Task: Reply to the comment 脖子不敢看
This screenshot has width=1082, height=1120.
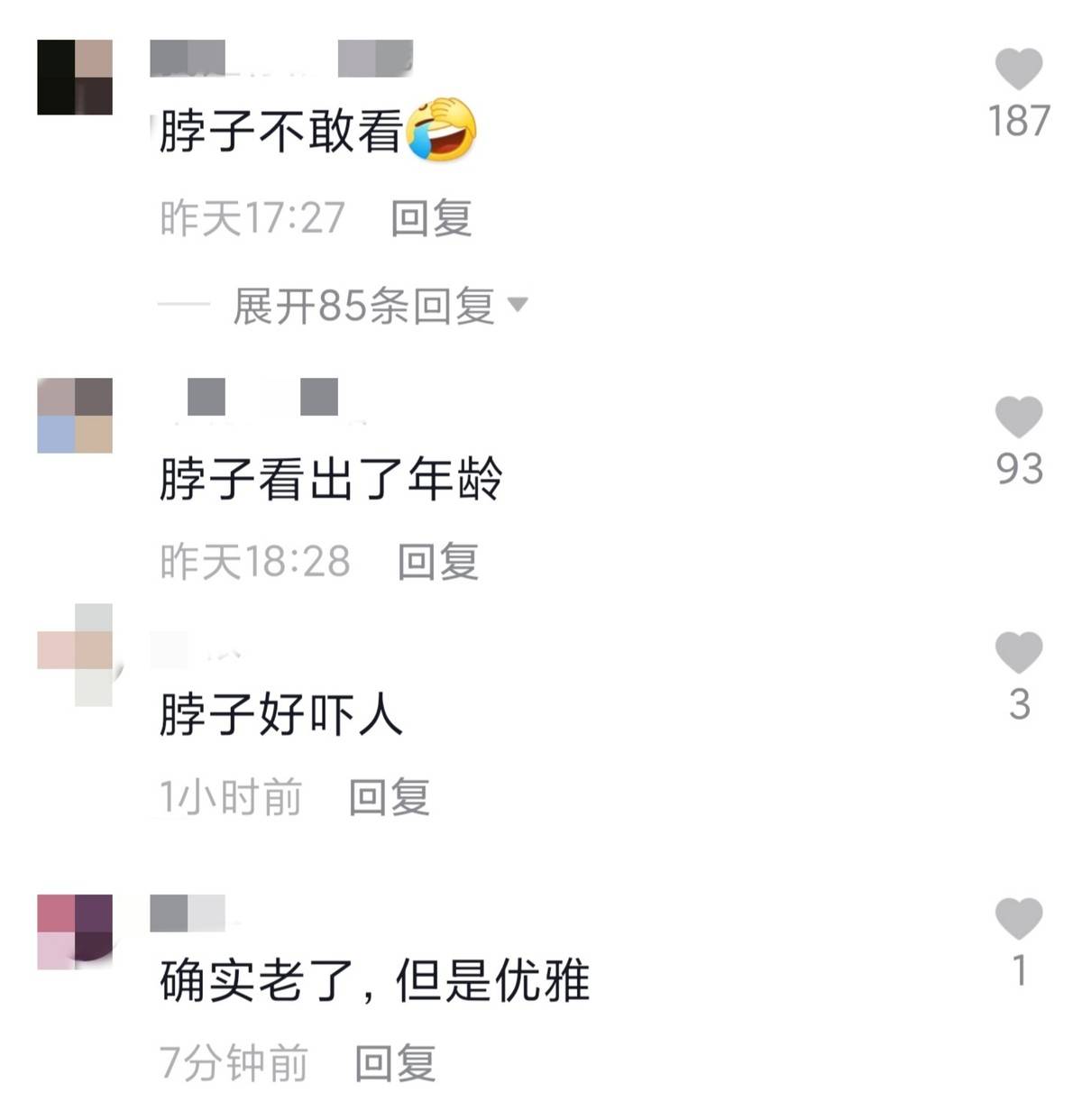Action: [x=431, y=218]
